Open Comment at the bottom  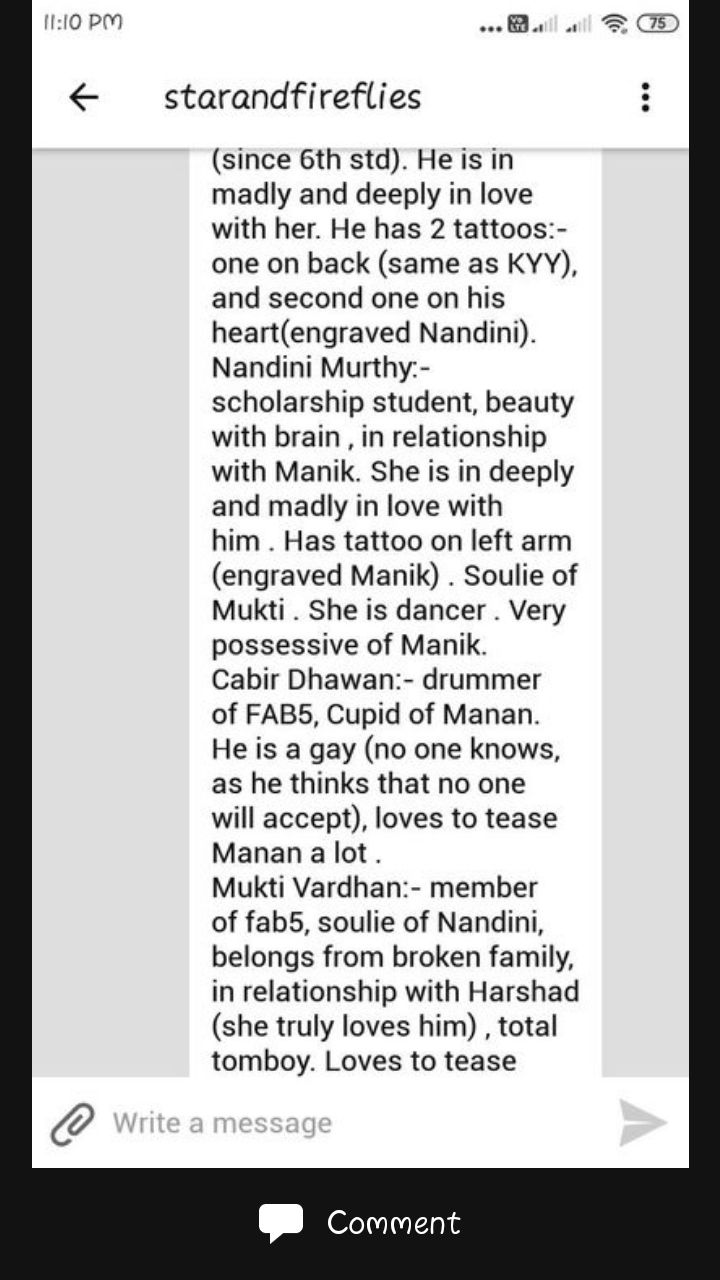pyautogui.click(x=360, y=1222)
